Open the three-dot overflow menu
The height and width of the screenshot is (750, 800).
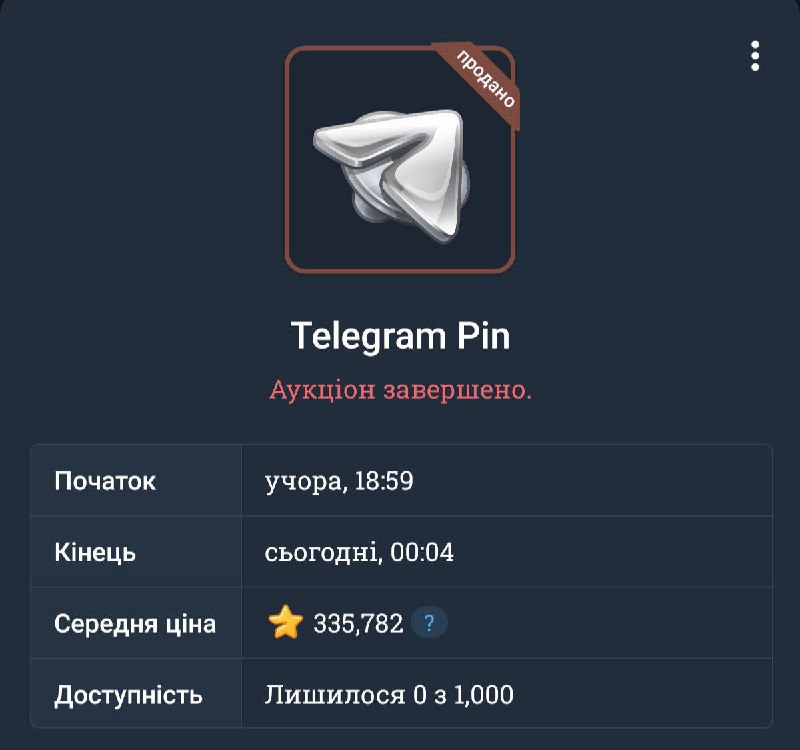point(755,56)
